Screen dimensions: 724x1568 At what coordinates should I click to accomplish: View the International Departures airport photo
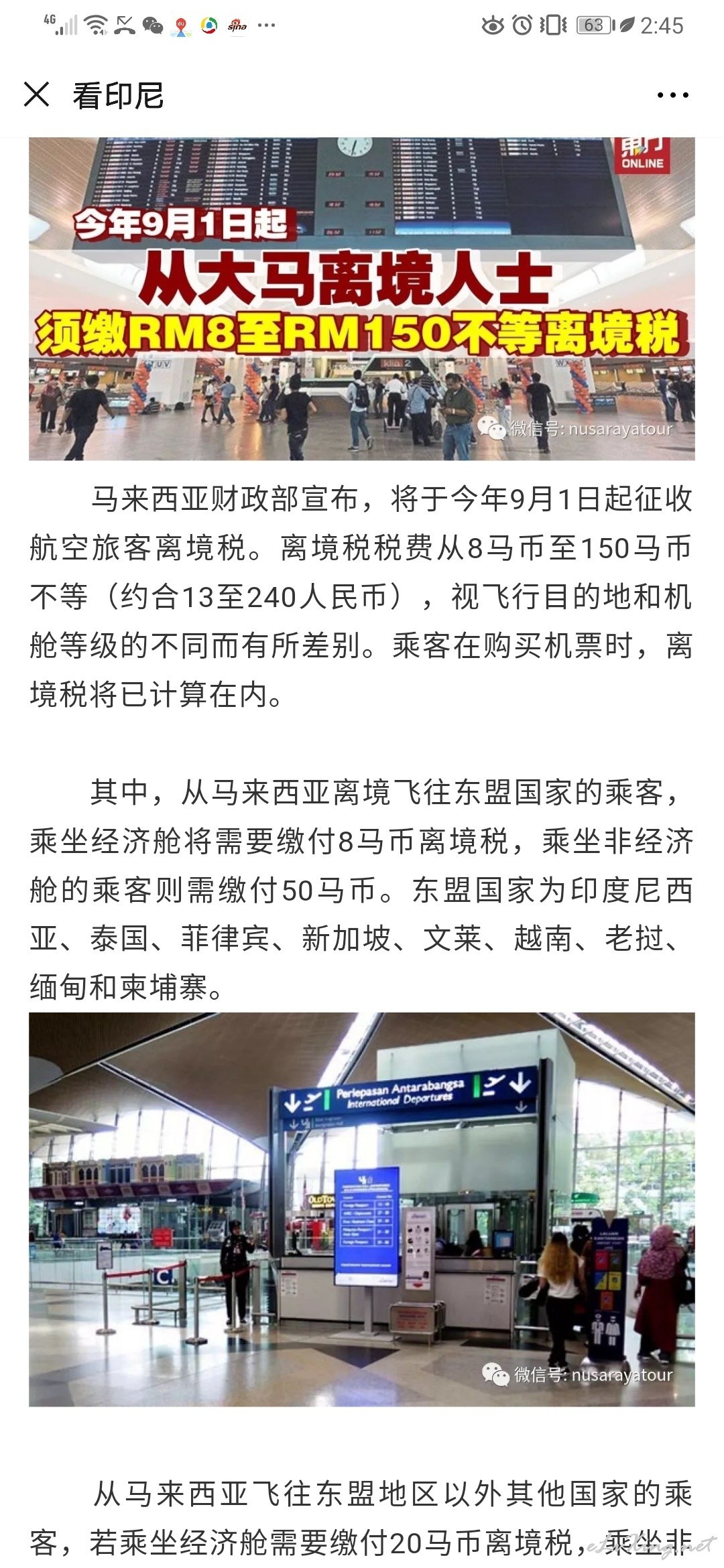(x=362, y=1209)
